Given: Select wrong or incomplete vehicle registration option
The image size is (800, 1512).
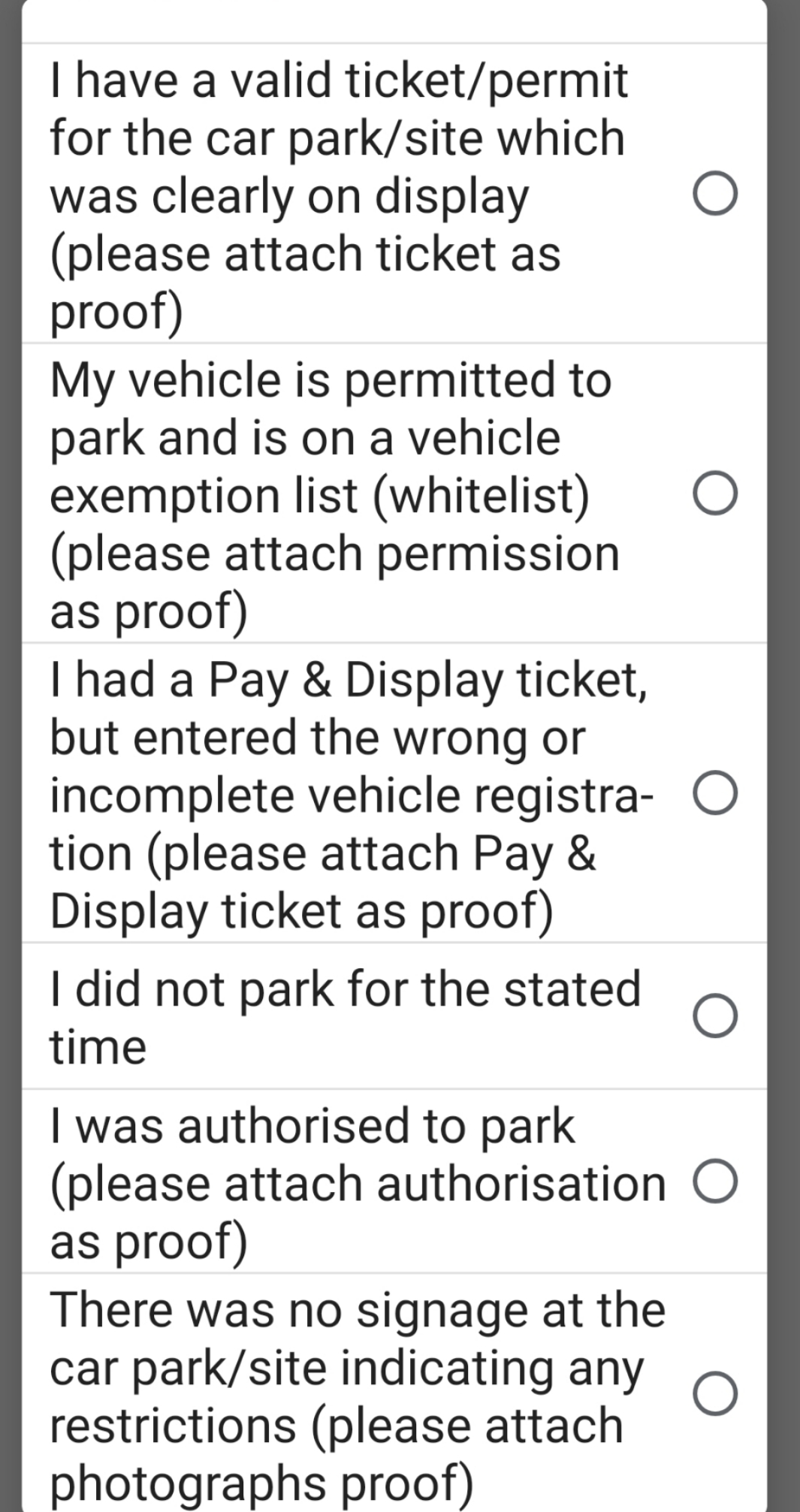Looking at the screenshot, I should tap(715, 794).
